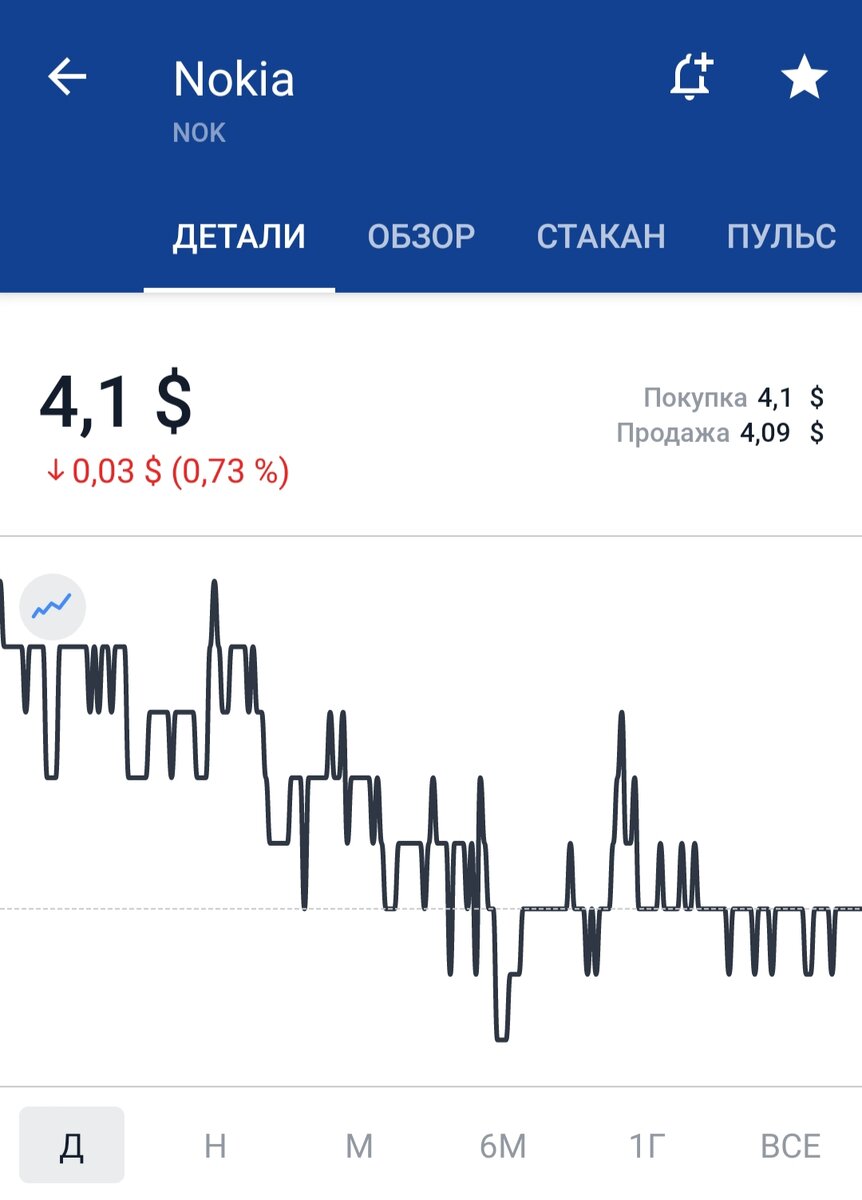Tap the line-chart icon on the graph
Viewport: 862px width, 1200px height.
click(51, 606)
